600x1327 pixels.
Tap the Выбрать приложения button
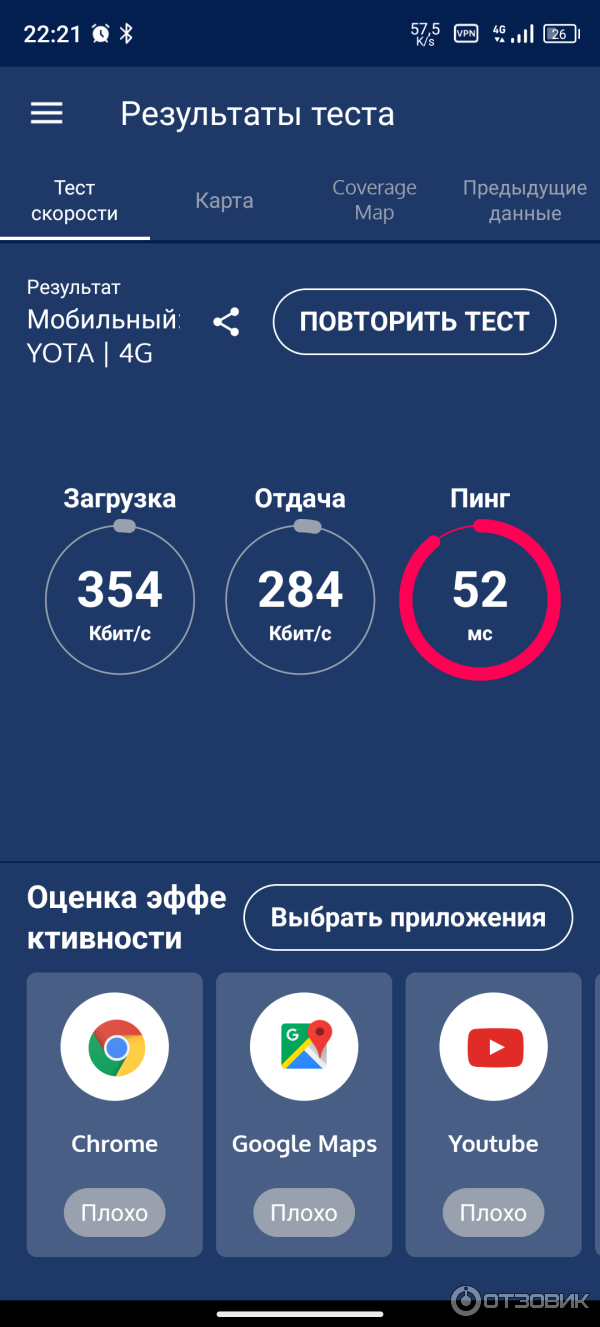tap(408, 918)
